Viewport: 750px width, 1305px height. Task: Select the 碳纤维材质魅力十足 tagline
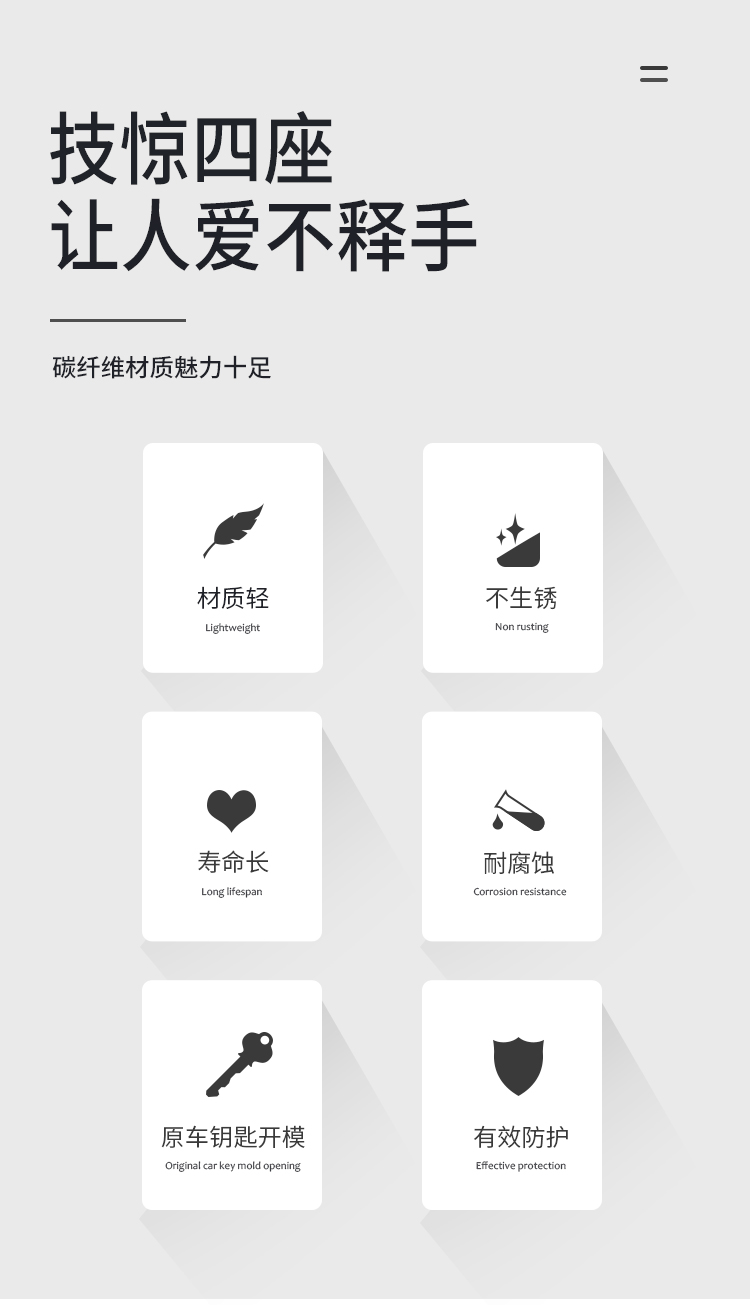(159, 368)
